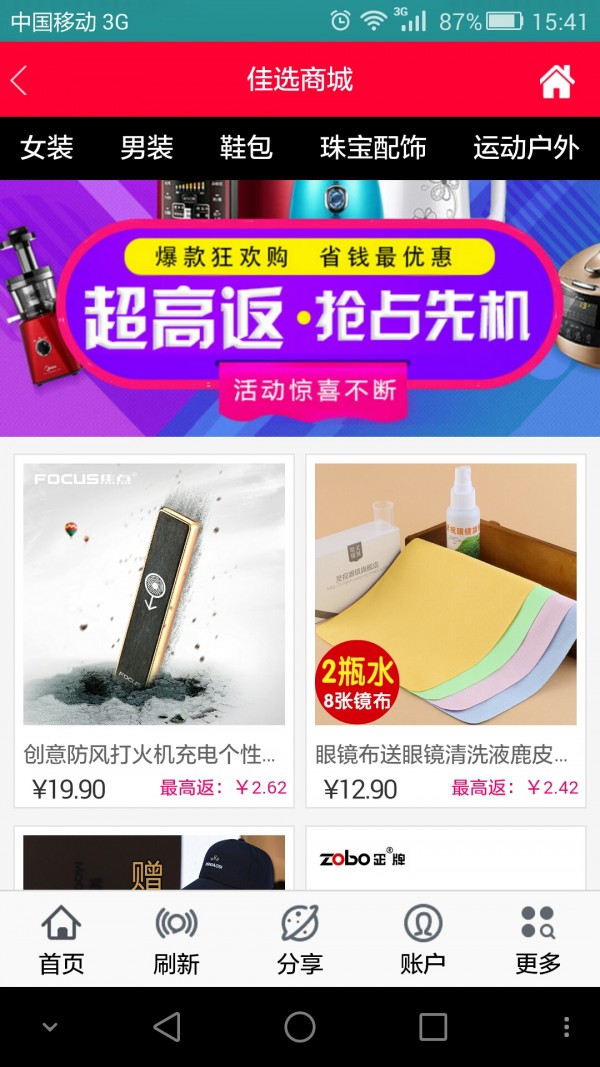This screenshot has height=1067, width=600.
Task: Switch to the 女装 category
Action: [x=47, y=148]
